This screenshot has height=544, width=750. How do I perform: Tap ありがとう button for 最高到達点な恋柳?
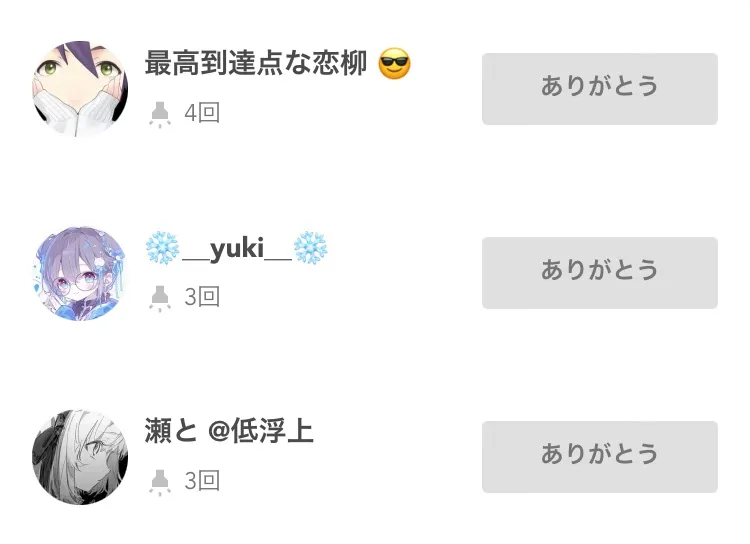[x=599, y=88]
